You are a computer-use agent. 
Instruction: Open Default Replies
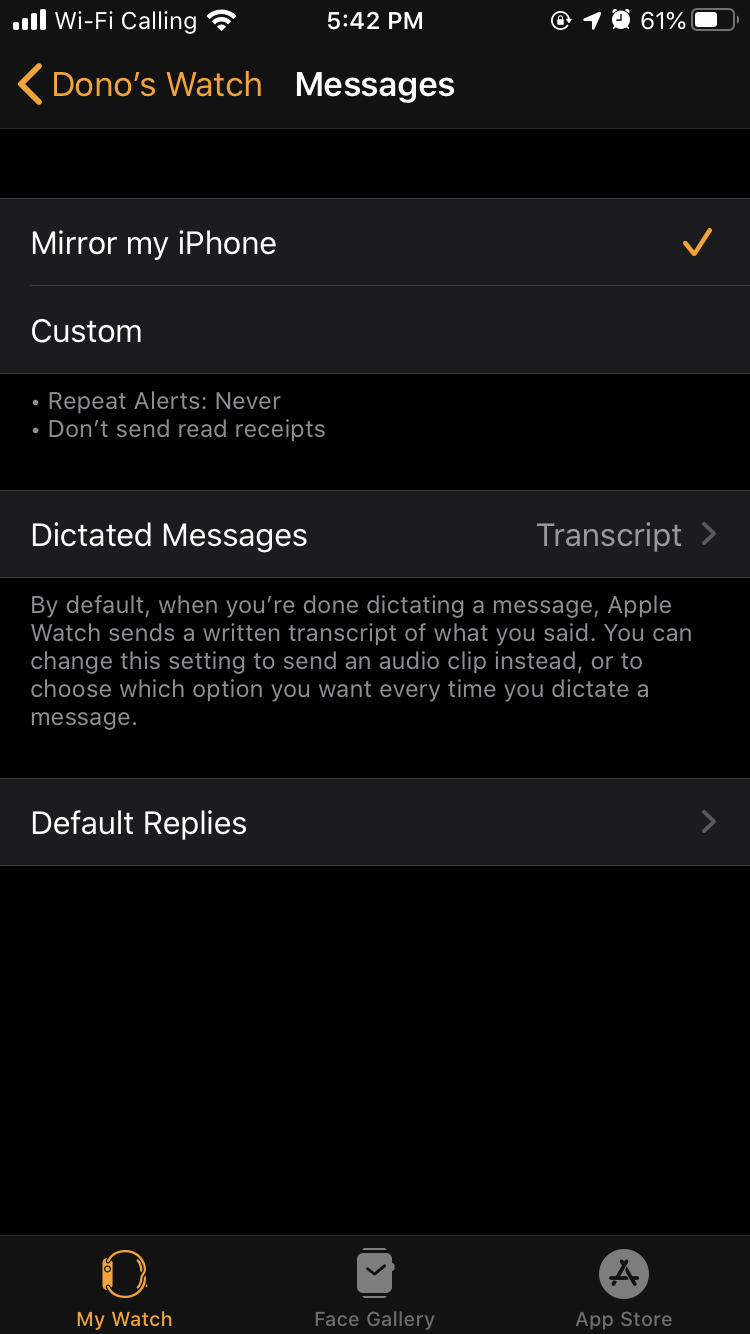[375, 823]
